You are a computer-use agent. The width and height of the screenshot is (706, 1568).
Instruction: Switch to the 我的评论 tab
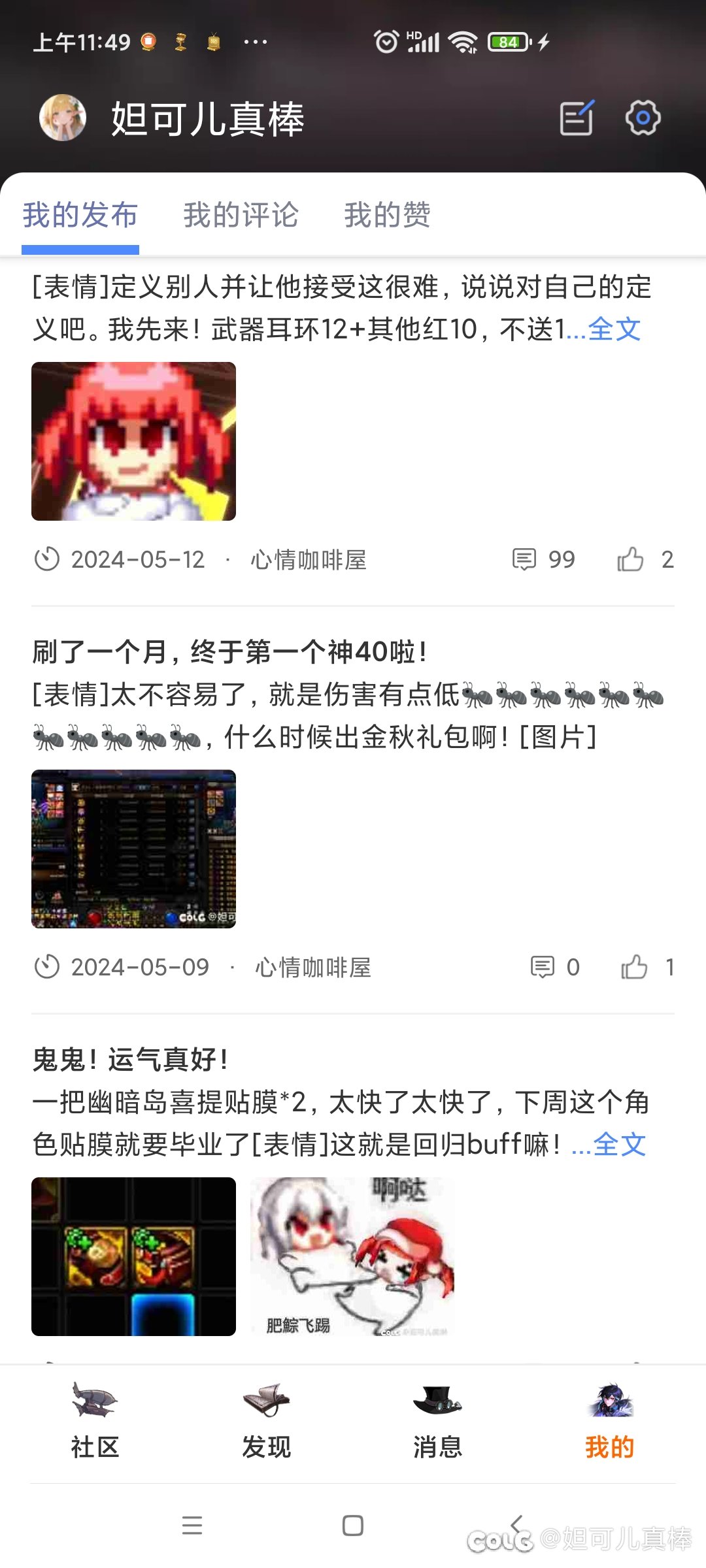click(x=241, y=215)
